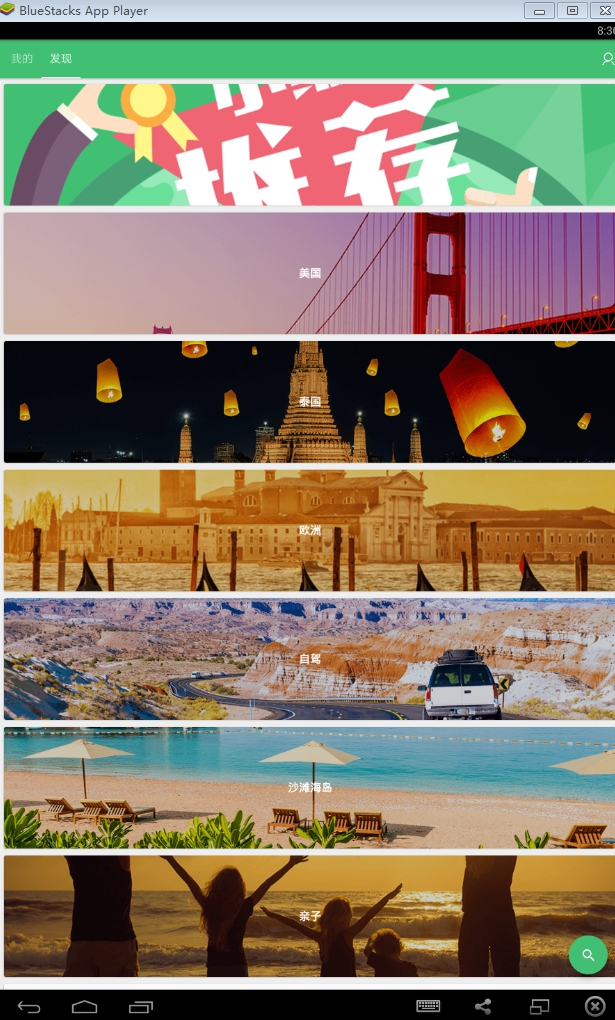The height and width of the screenshot is (1020, 615).
Task: Open the 美国 destination card
Action: [x=309, y=273]
